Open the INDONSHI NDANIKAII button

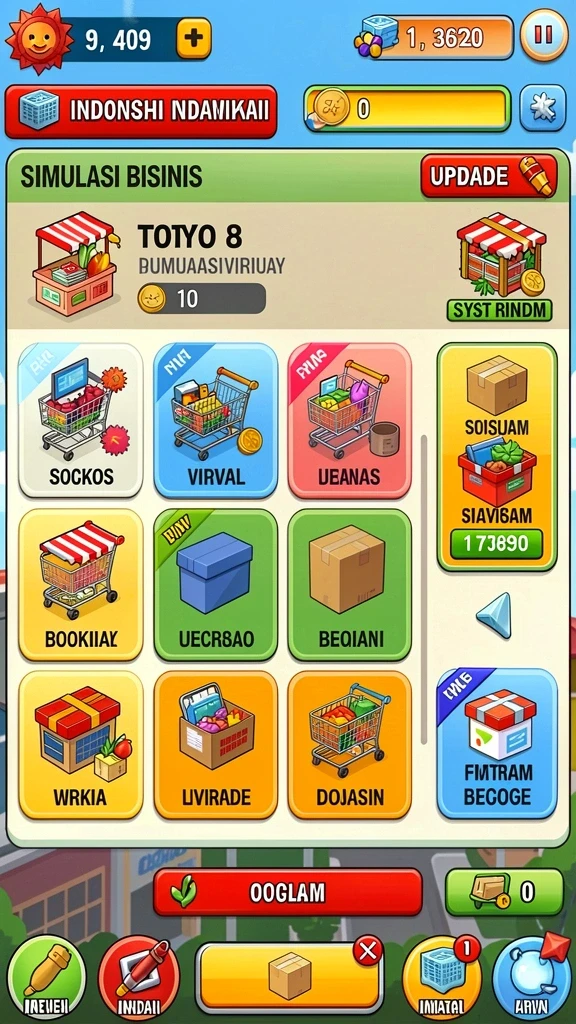coord(141,111)
